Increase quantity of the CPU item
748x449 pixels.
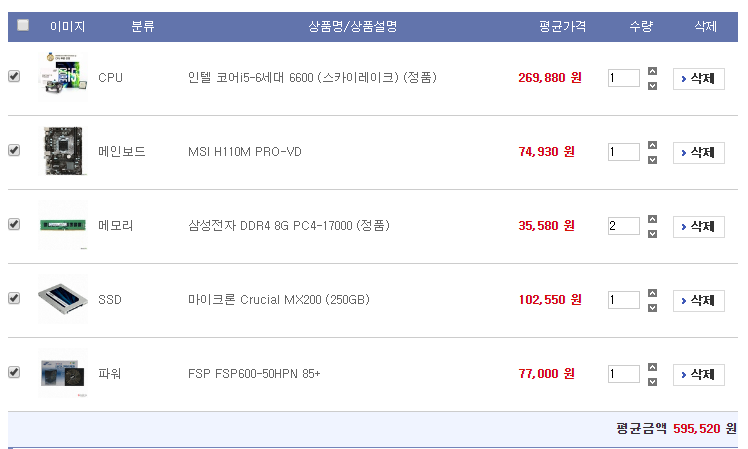652,71
